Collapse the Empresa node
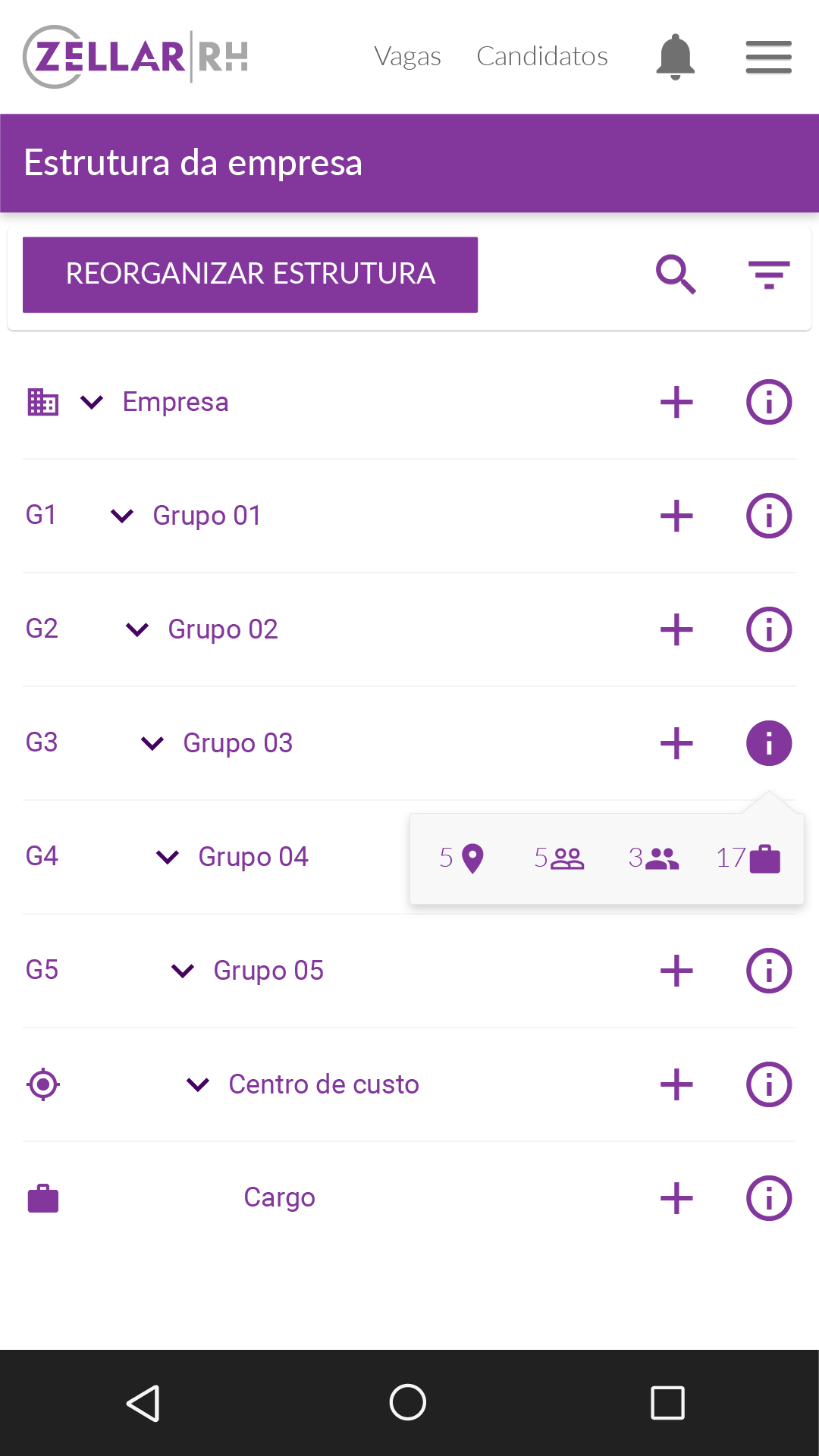 click(92, 402)
